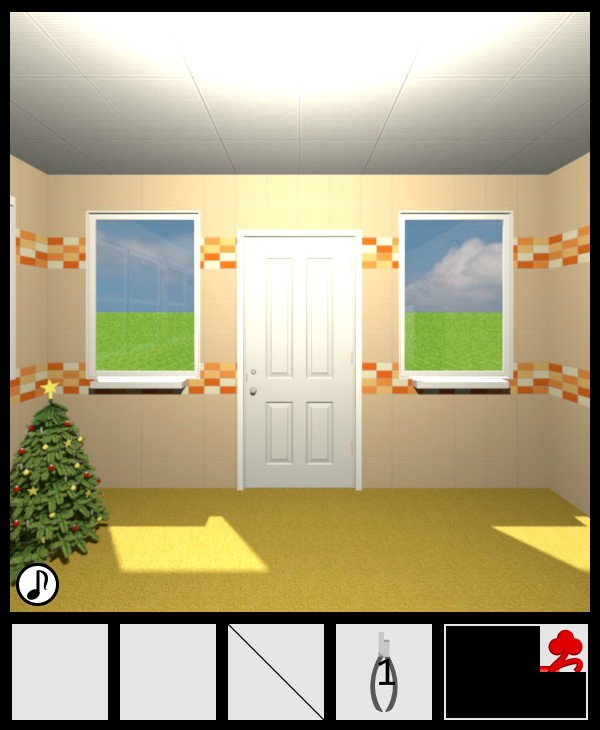Image resolution: width=600 pixels, height=730 pixels.
Task: Open the red logo icon
Action: pos(564,648)
